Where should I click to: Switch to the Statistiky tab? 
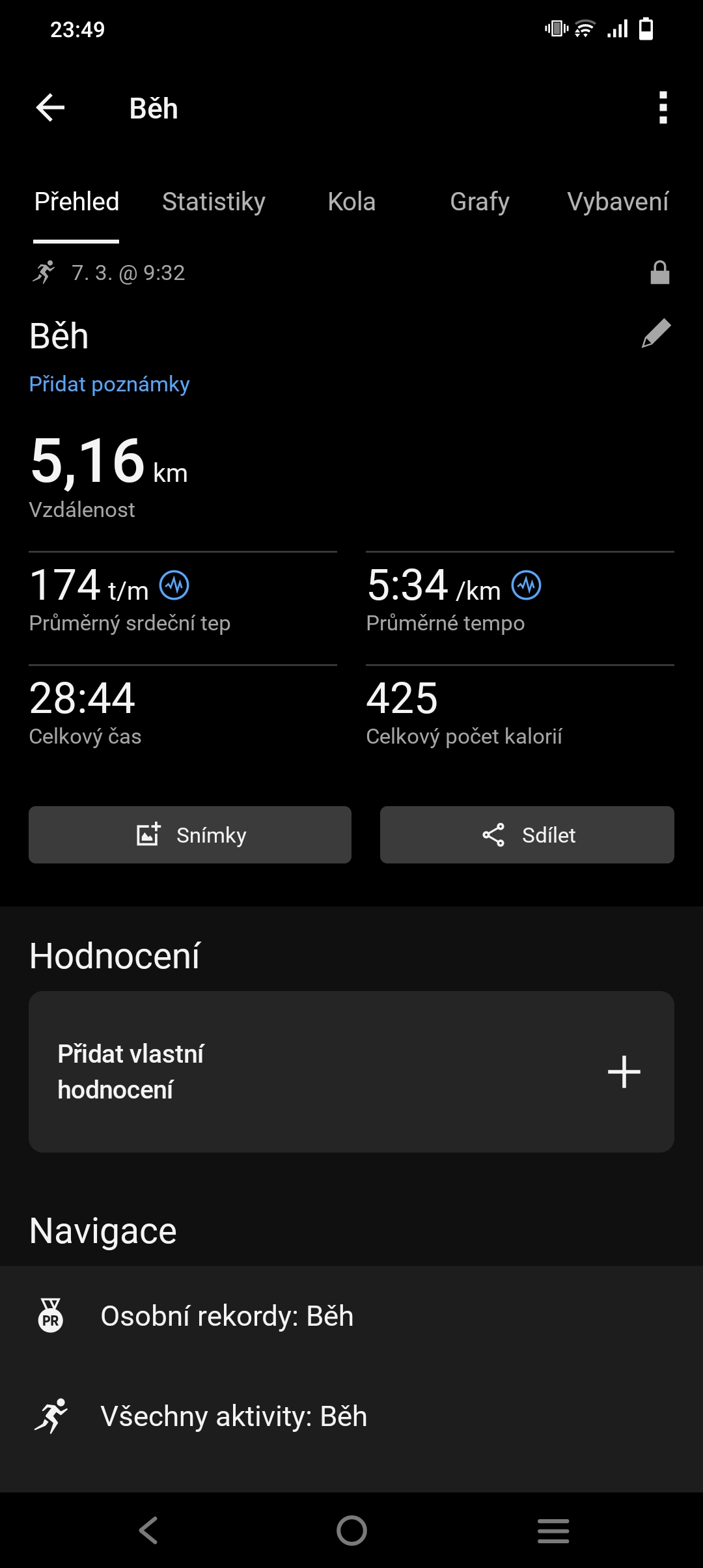[x=214, y=202]
